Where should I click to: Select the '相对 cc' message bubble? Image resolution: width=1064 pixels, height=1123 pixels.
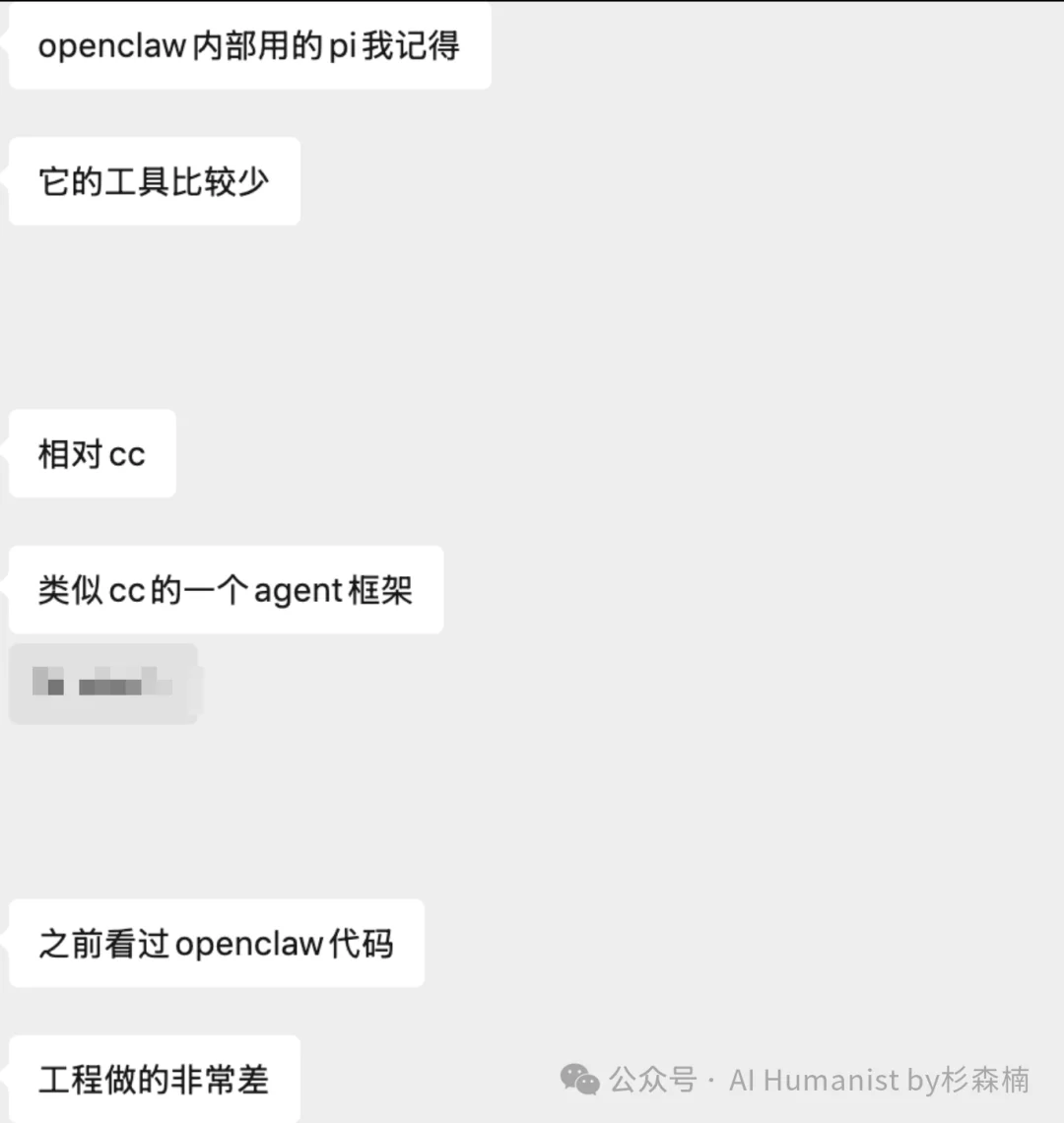coord(91,453)
